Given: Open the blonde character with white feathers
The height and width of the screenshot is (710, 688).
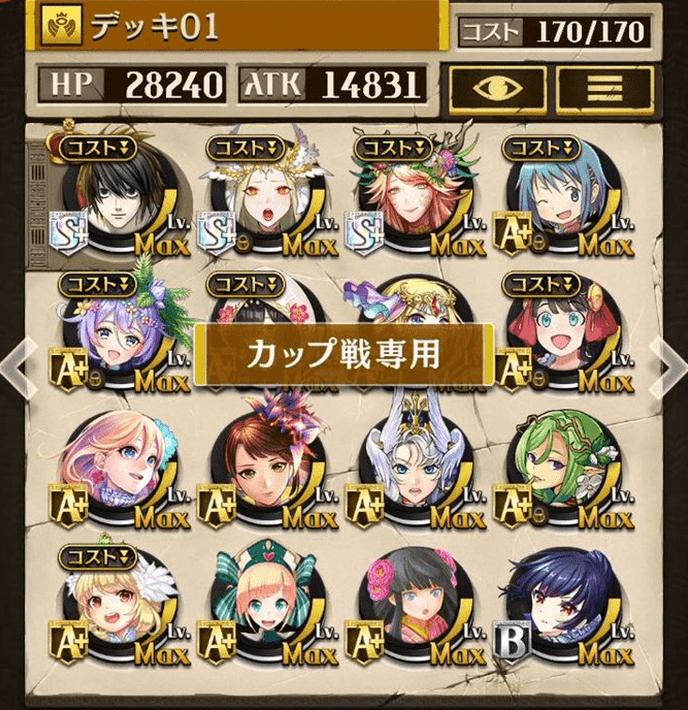Looking at the screenshot, I should pos(118,605).
